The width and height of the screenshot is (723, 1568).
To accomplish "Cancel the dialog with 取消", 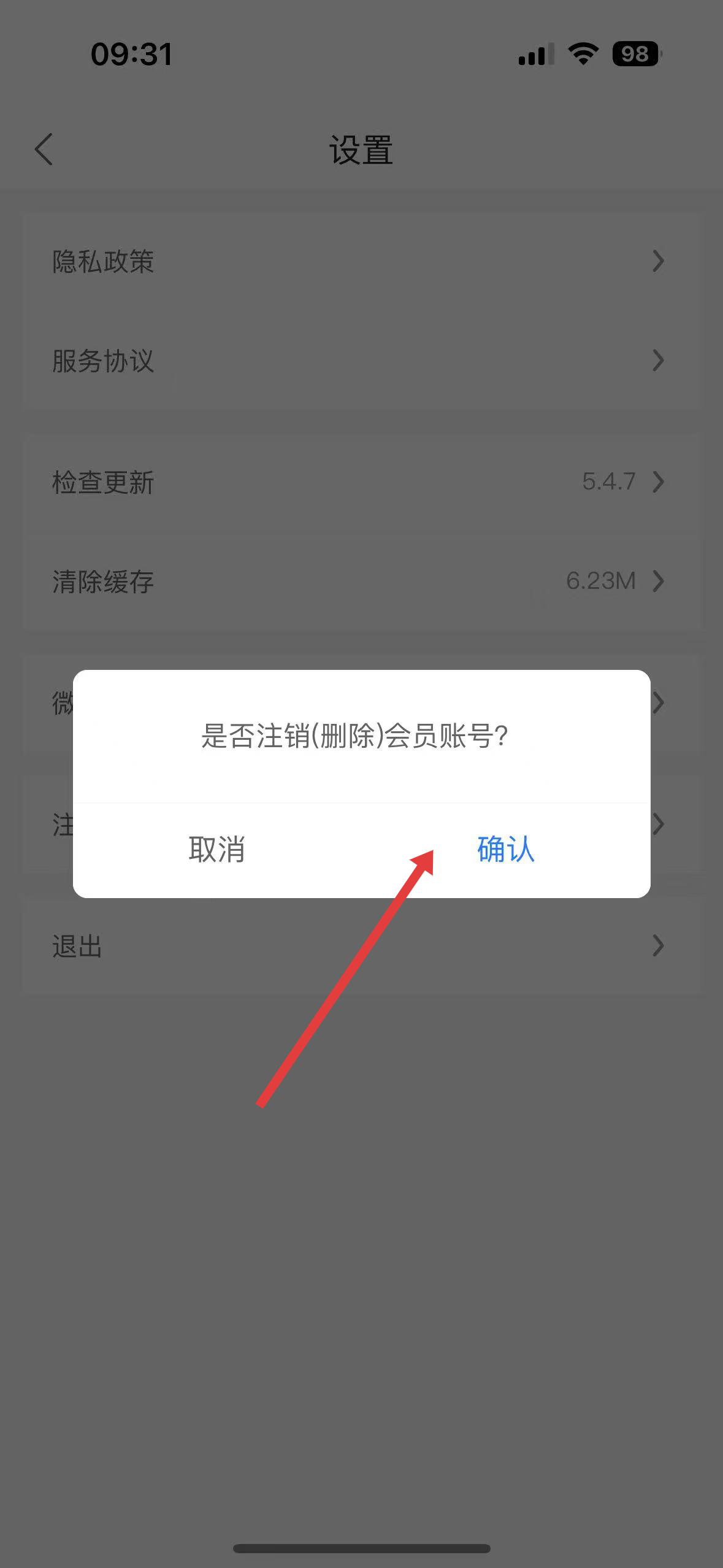I will pos(217,850).
